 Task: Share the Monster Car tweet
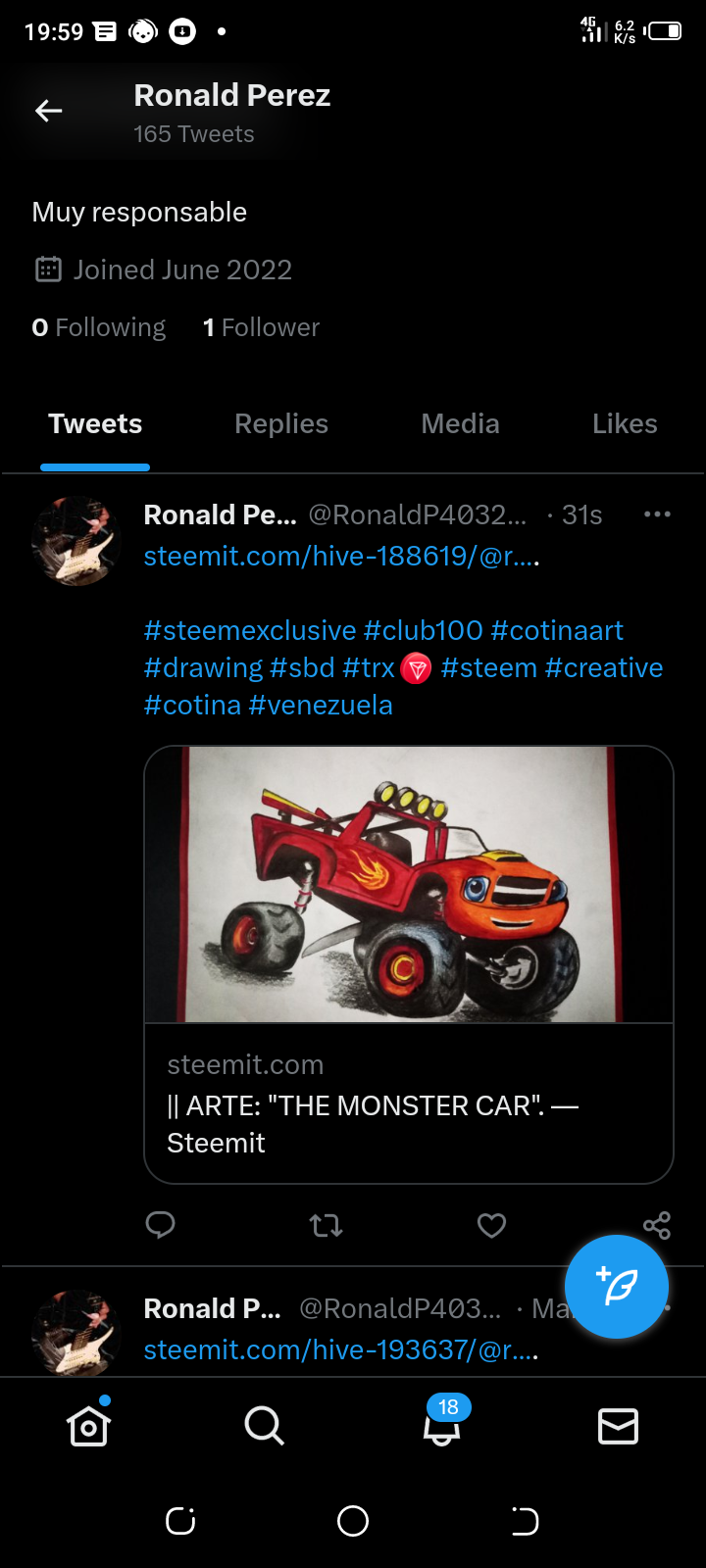click(x=656, y=1225)
